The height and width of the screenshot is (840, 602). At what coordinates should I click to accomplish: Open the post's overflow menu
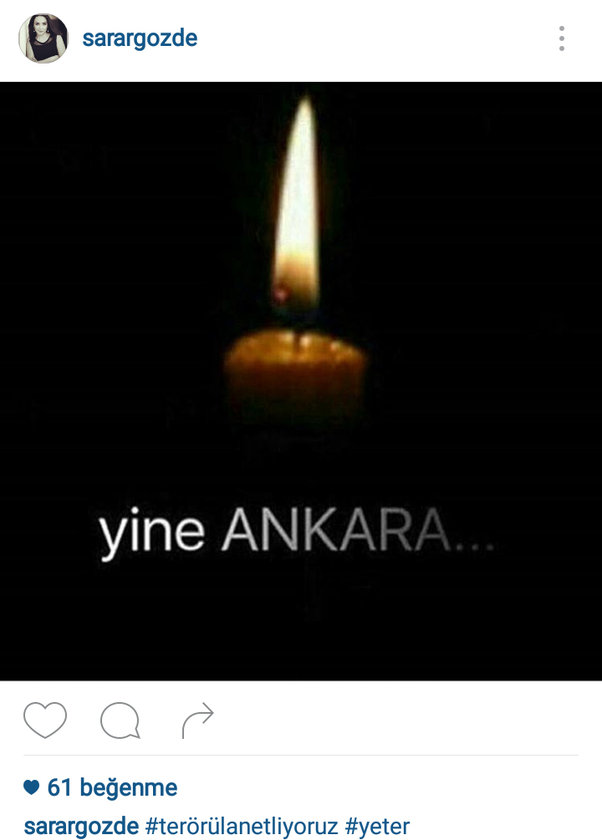562,39
